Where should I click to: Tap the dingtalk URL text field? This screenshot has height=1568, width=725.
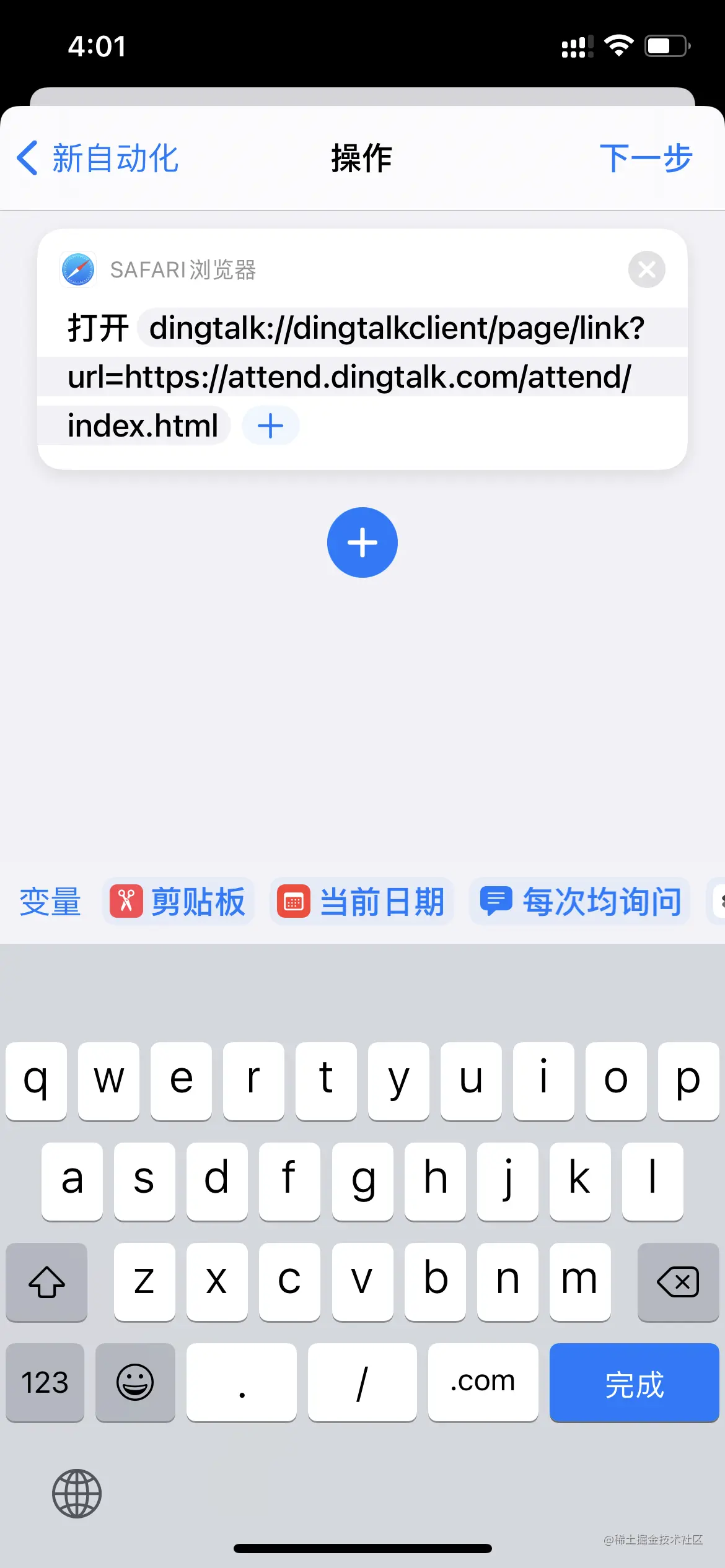pos(372,376)
